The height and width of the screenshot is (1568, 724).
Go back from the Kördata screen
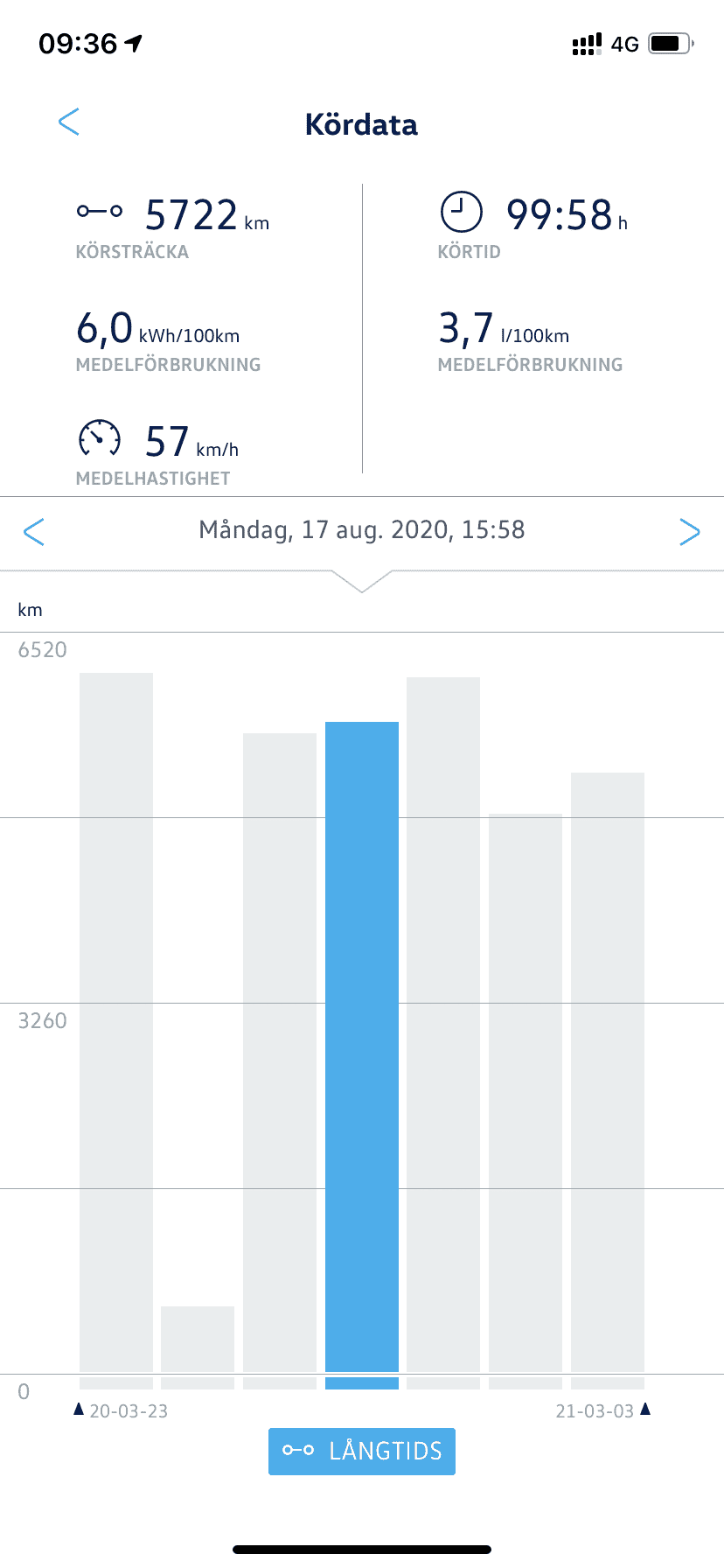tap(69, 122)
